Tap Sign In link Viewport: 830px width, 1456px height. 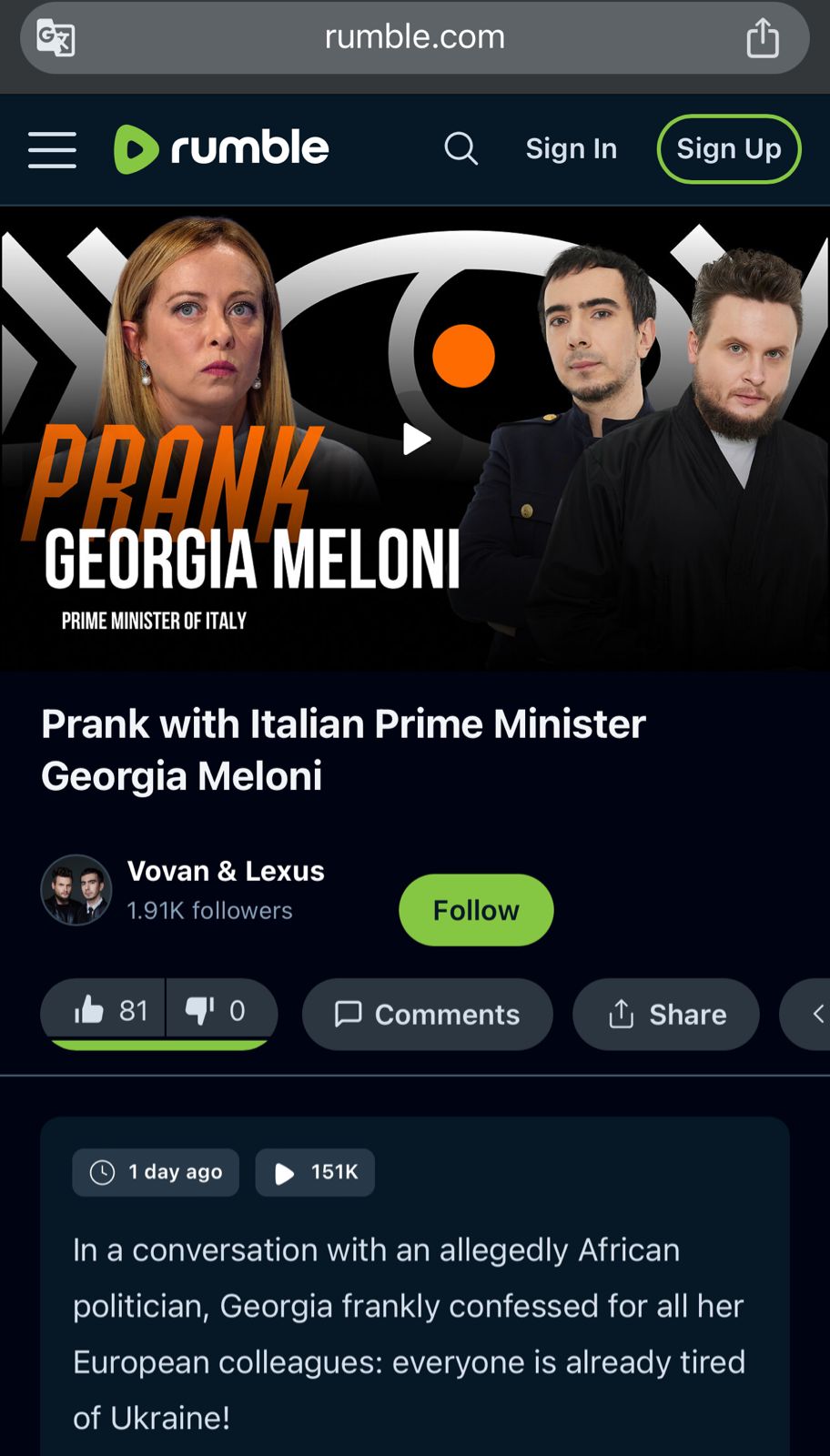571,148
